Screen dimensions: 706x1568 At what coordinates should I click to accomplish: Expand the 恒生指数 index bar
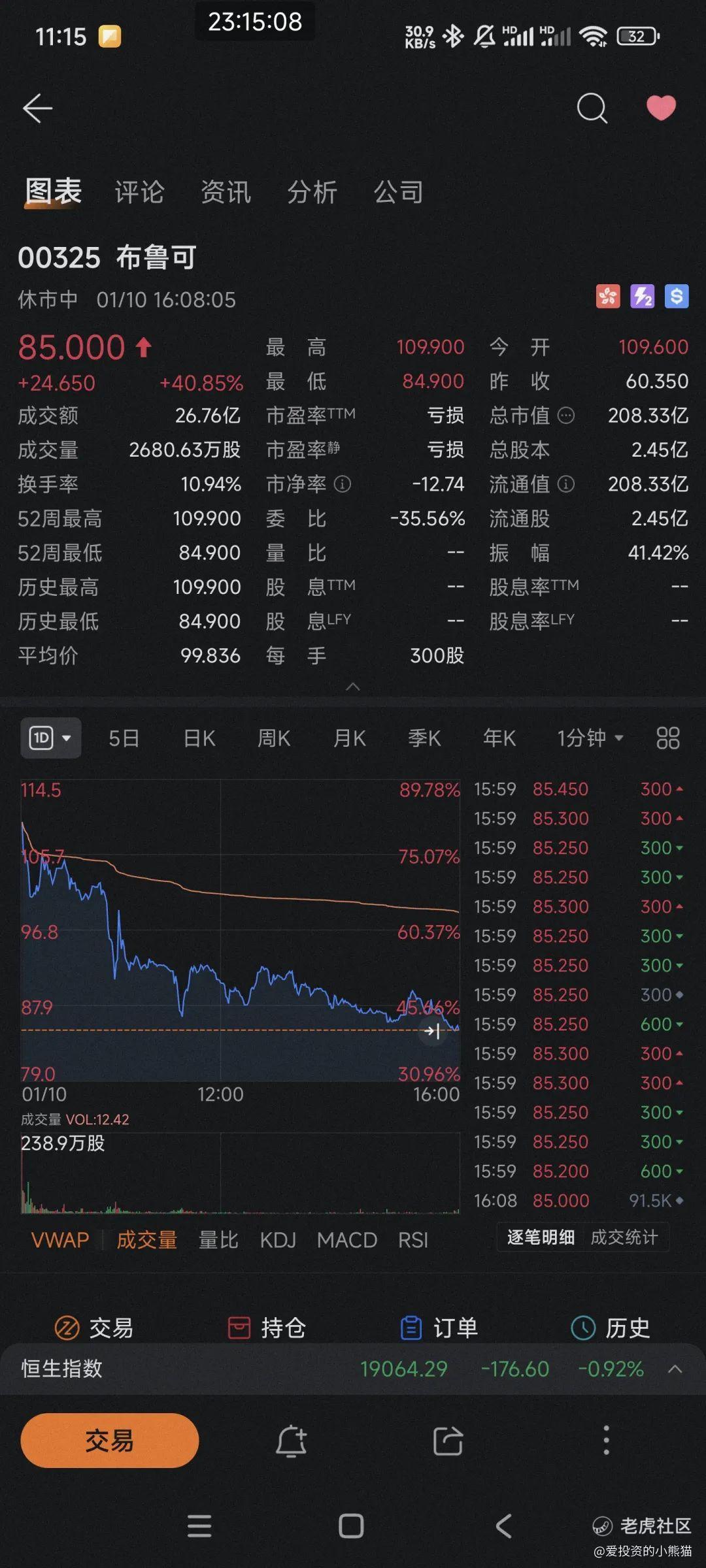pyautogui.click(x=675, y=1369)
